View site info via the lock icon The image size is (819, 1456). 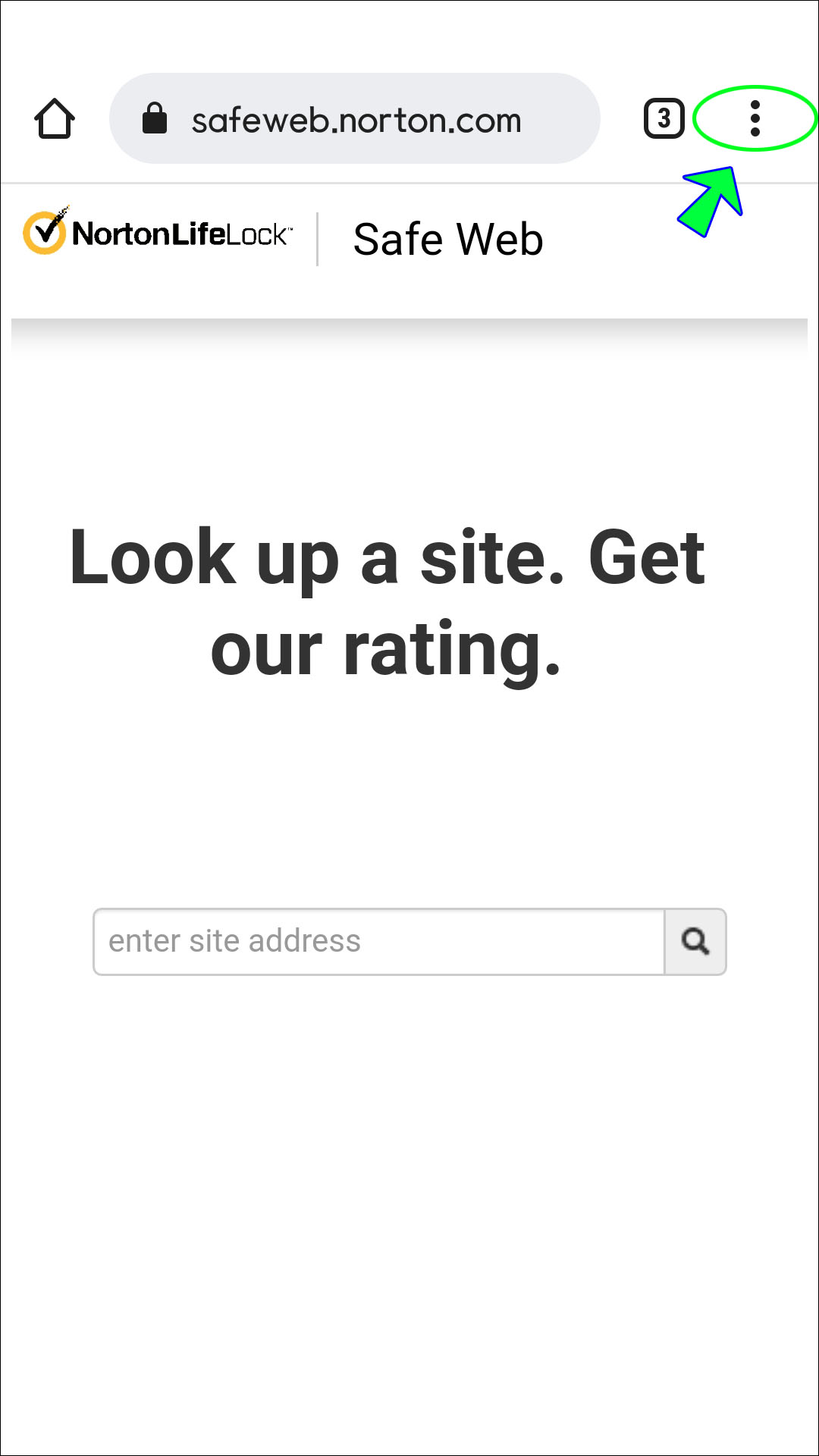click(155, 118)
